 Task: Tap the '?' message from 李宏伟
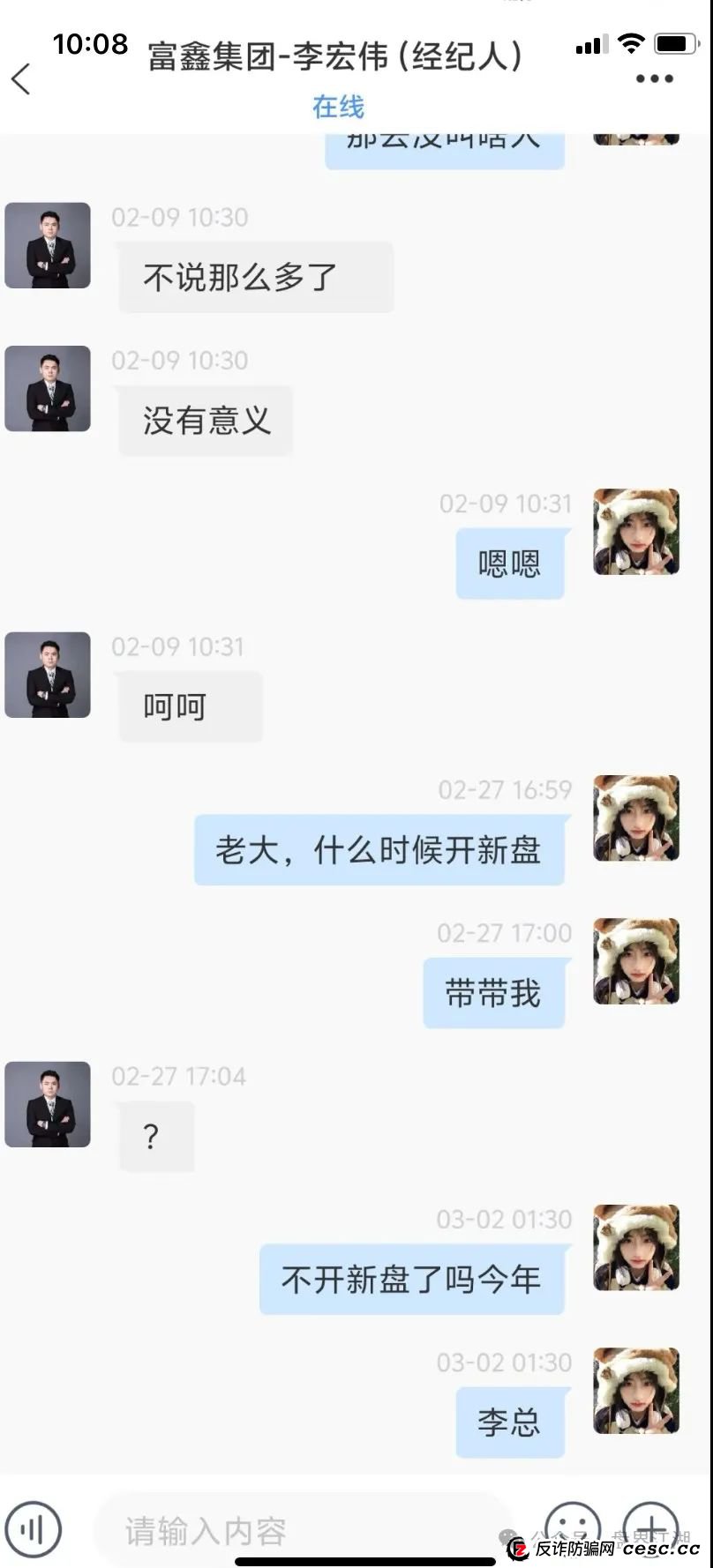[156, 1138]
